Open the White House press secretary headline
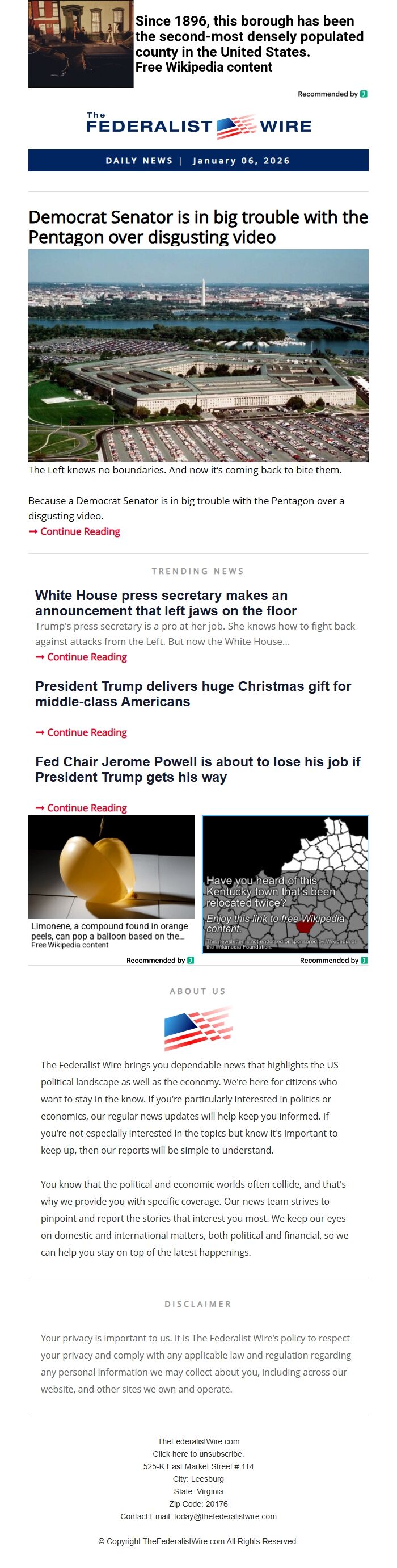Screen dimensions: 397x1568 click(x=166, y=602)
